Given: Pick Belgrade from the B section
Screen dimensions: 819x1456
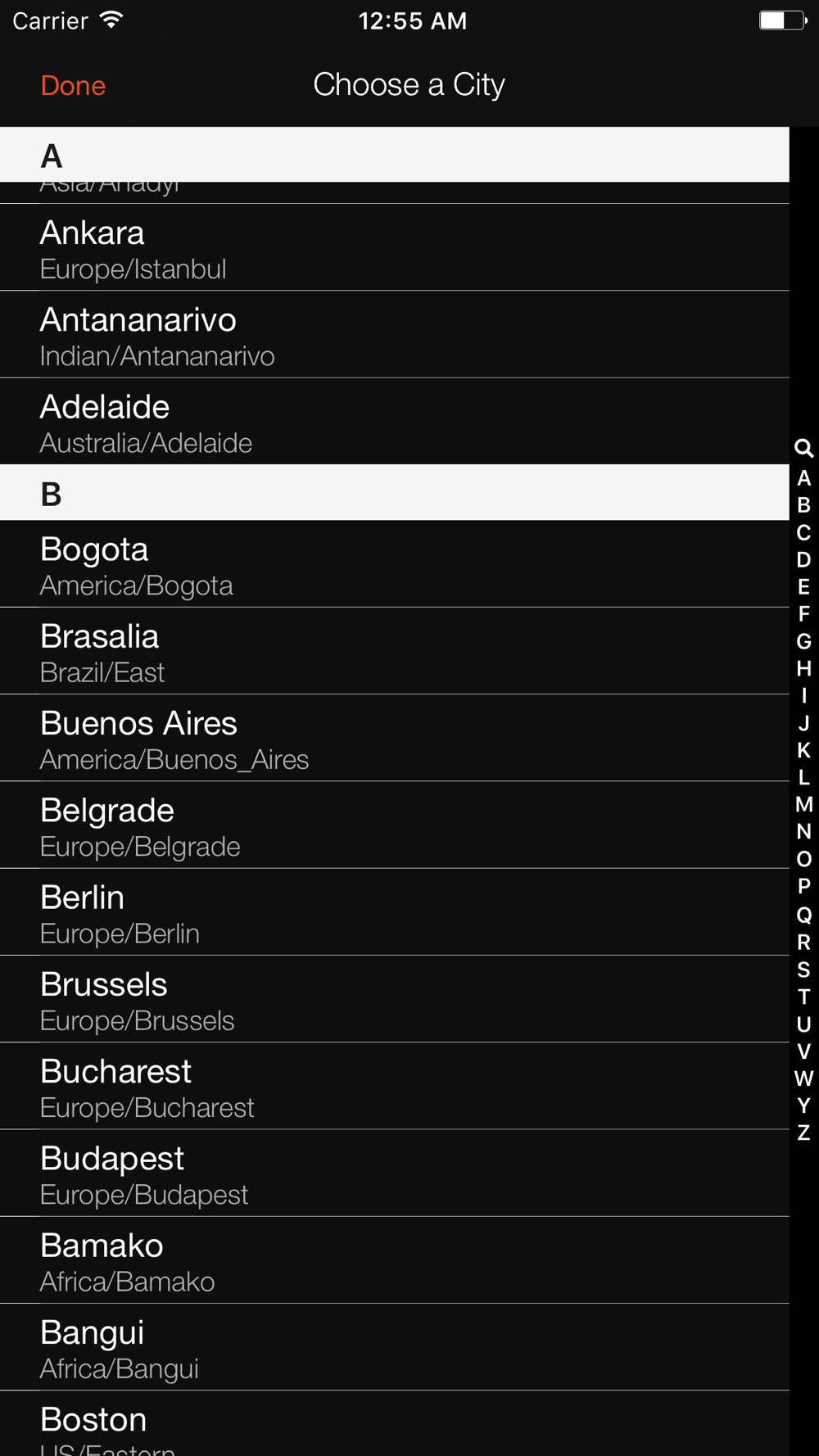Looking at the screenshot, I should 395,825.
